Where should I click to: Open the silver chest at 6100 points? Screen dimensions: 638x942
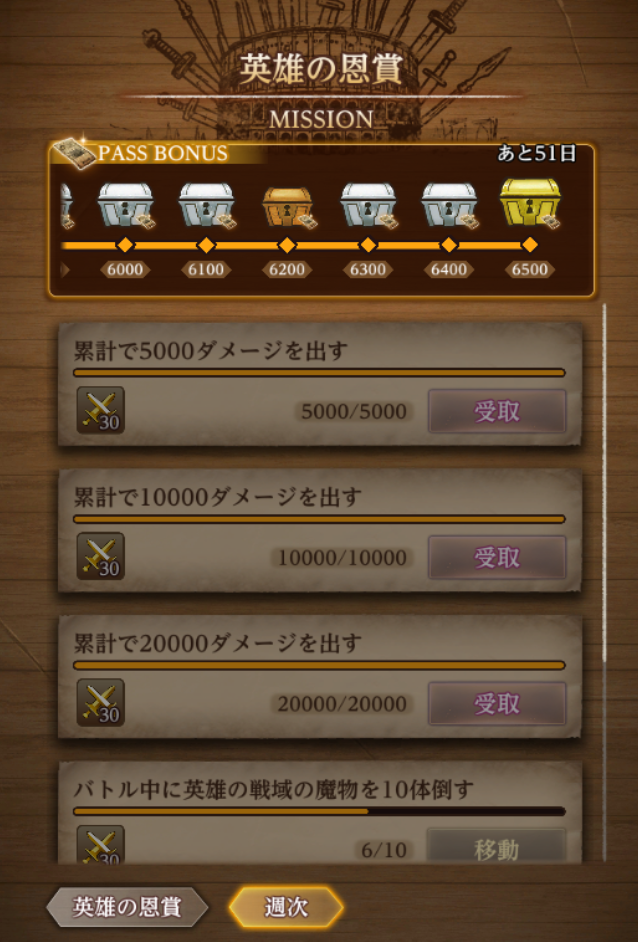[x=206, y=206]
